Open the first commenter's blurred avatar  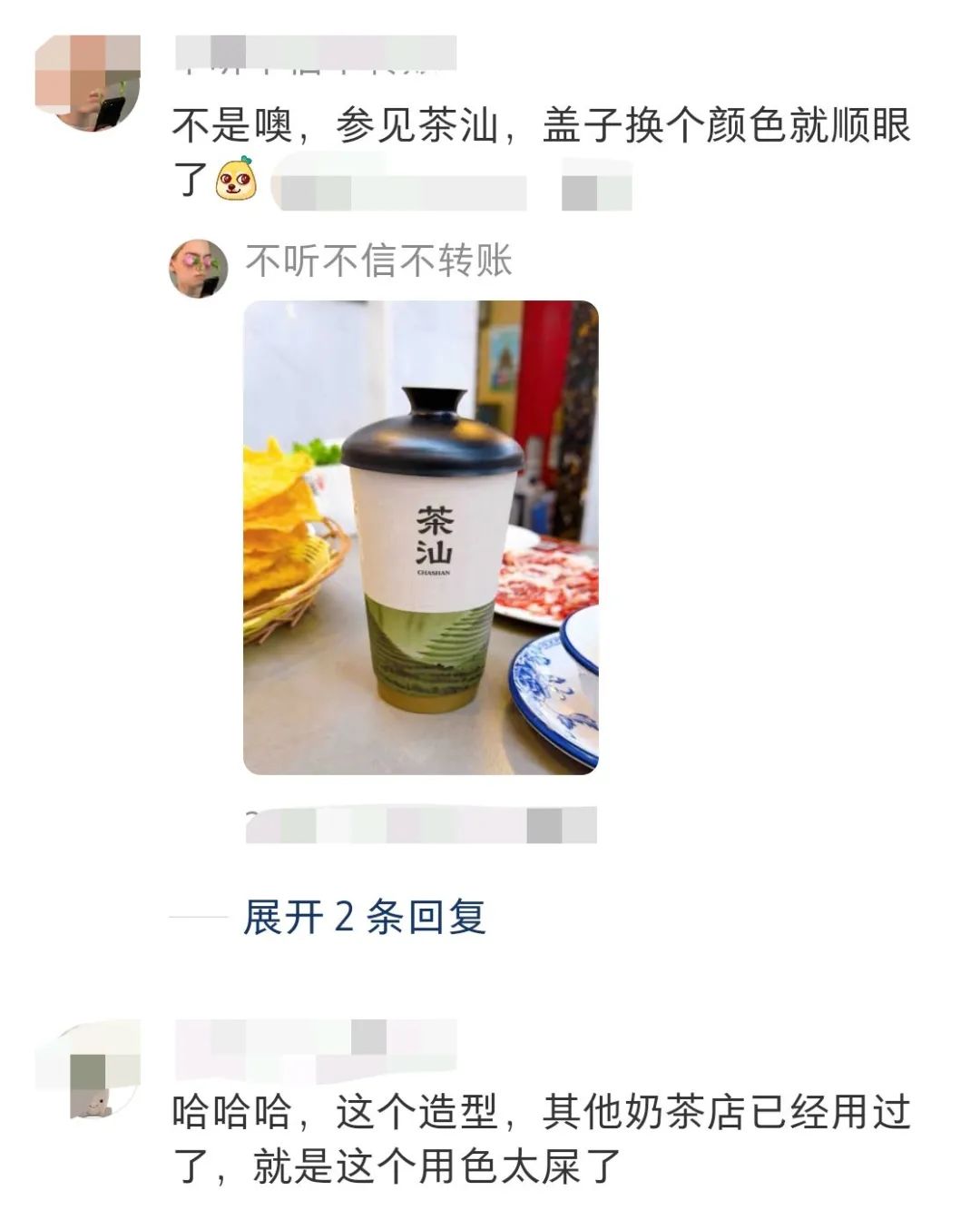point(87,83)
